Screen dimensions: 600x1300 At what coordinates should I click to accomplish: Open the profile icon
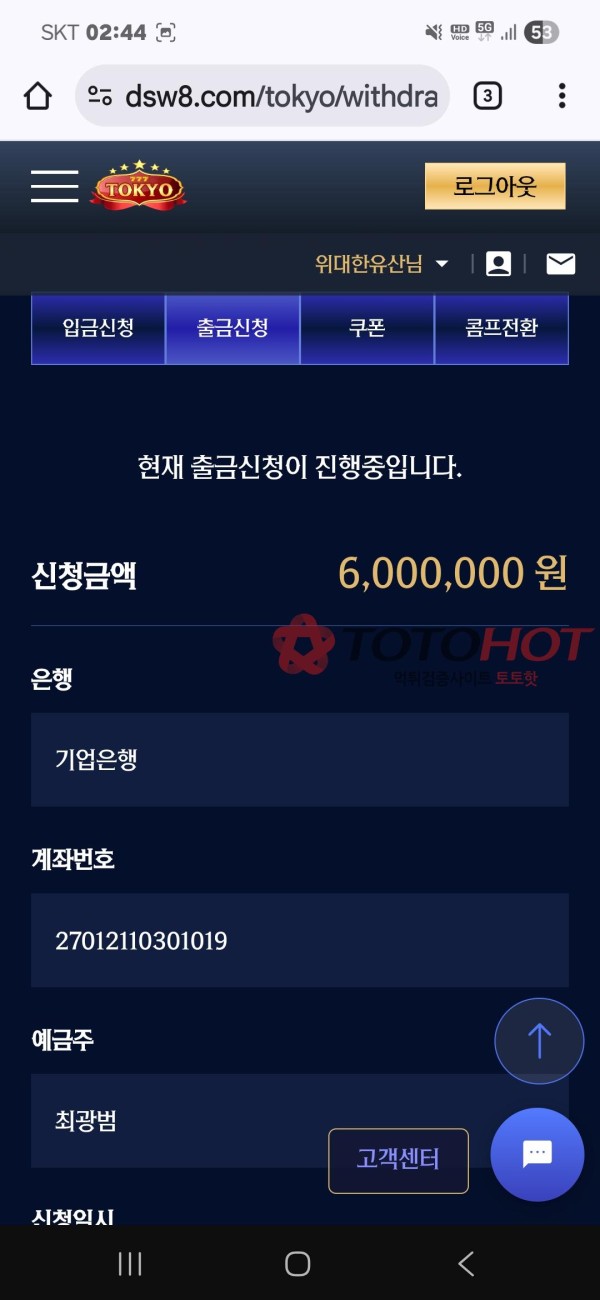(498, 264)
